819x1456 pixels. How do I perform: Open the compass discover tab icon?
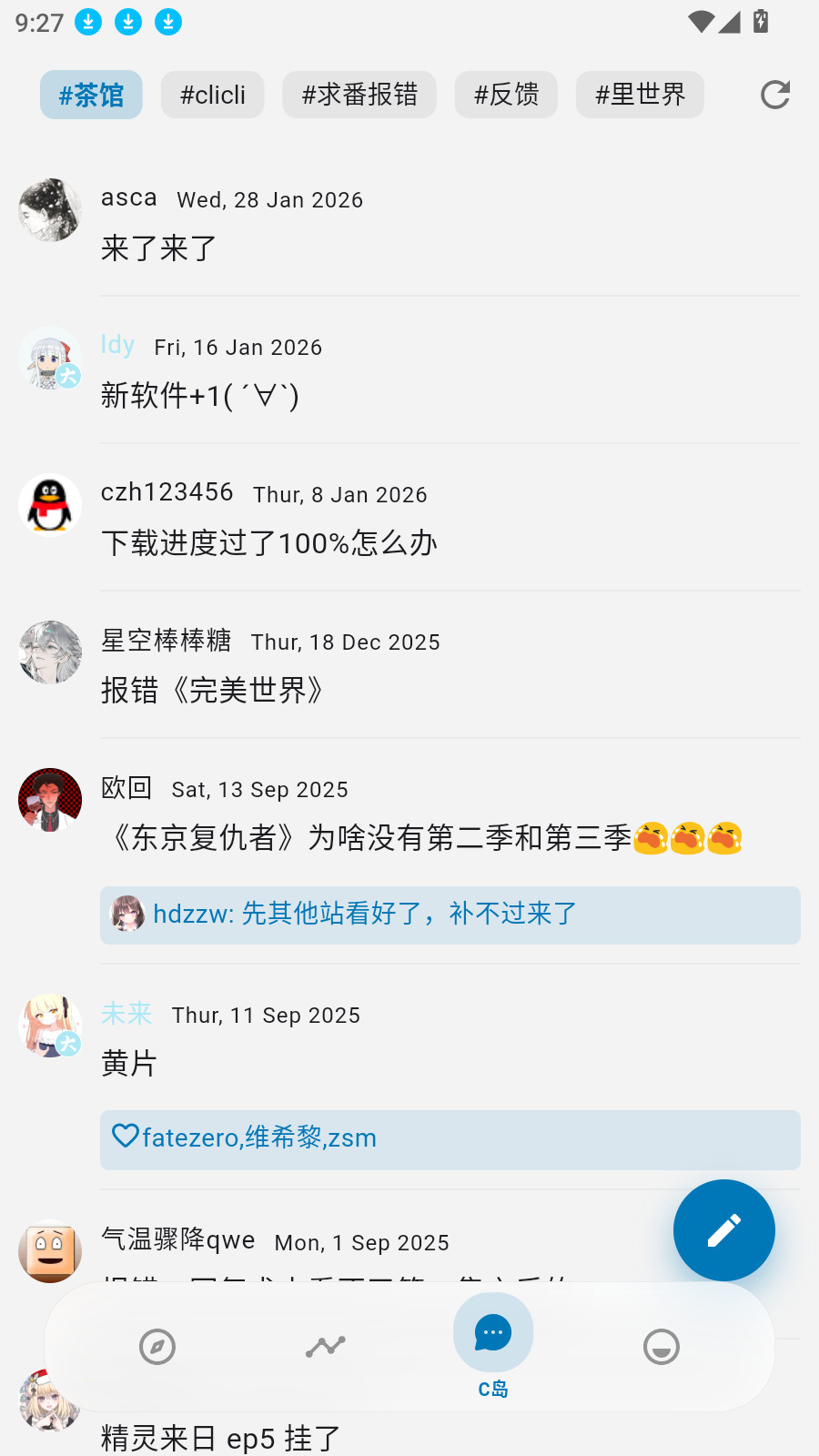(157, 1347)
